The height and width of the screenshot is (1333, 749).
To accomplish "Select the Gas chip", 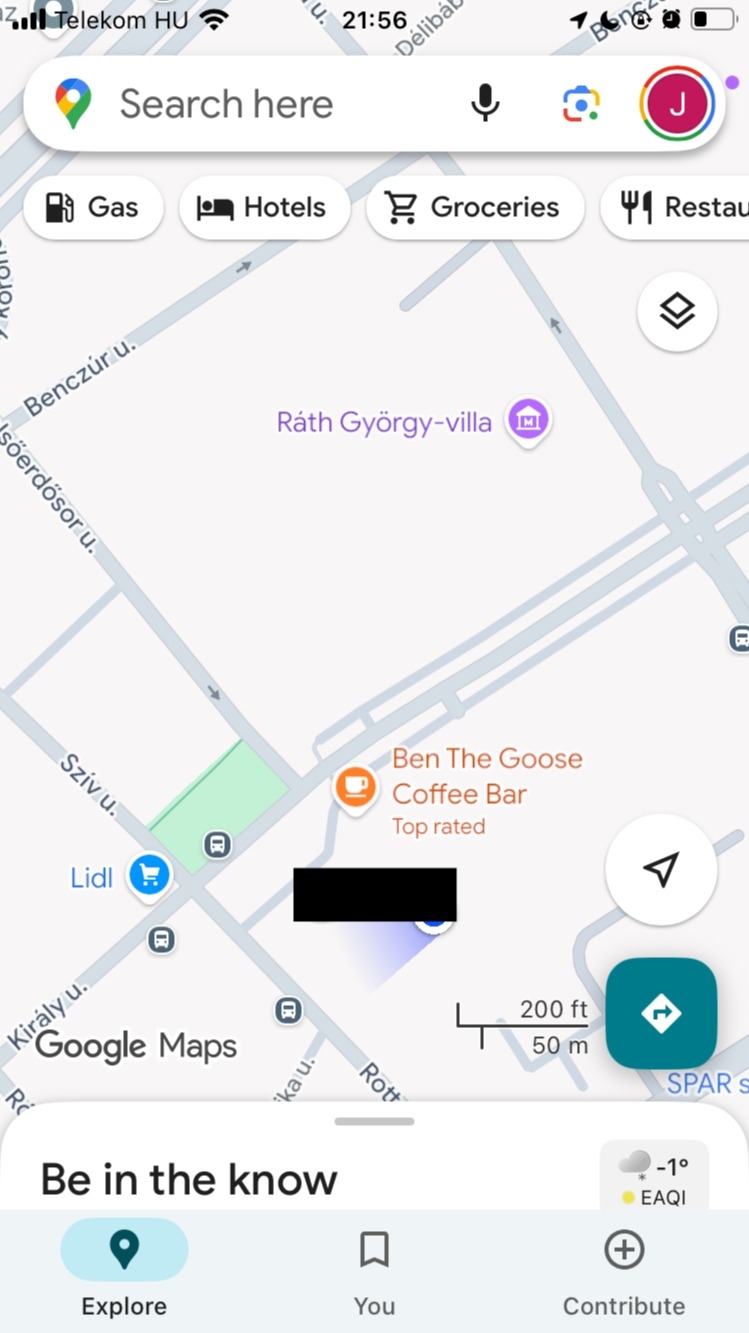I will click(x=93, y=208).
